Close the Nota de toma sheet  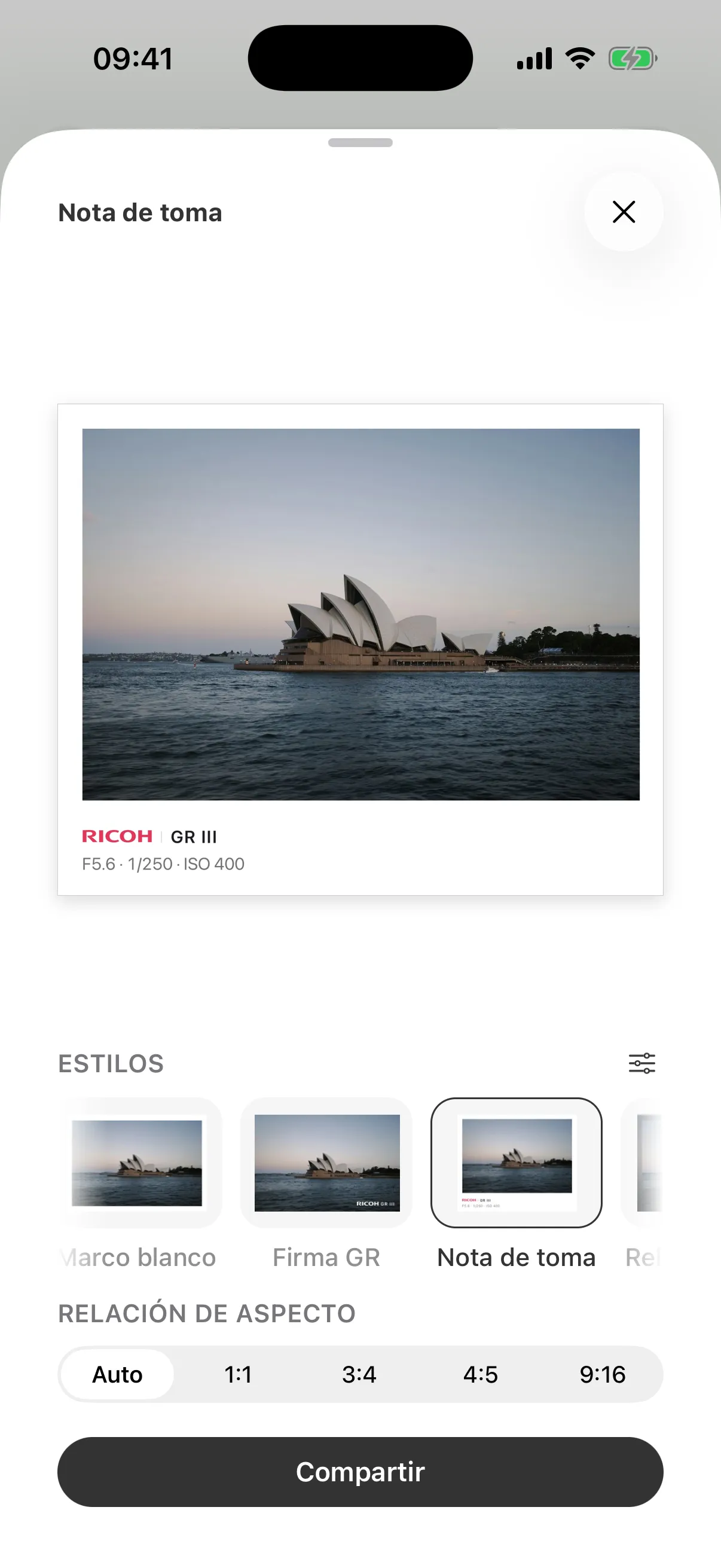[x=624, y=212]
